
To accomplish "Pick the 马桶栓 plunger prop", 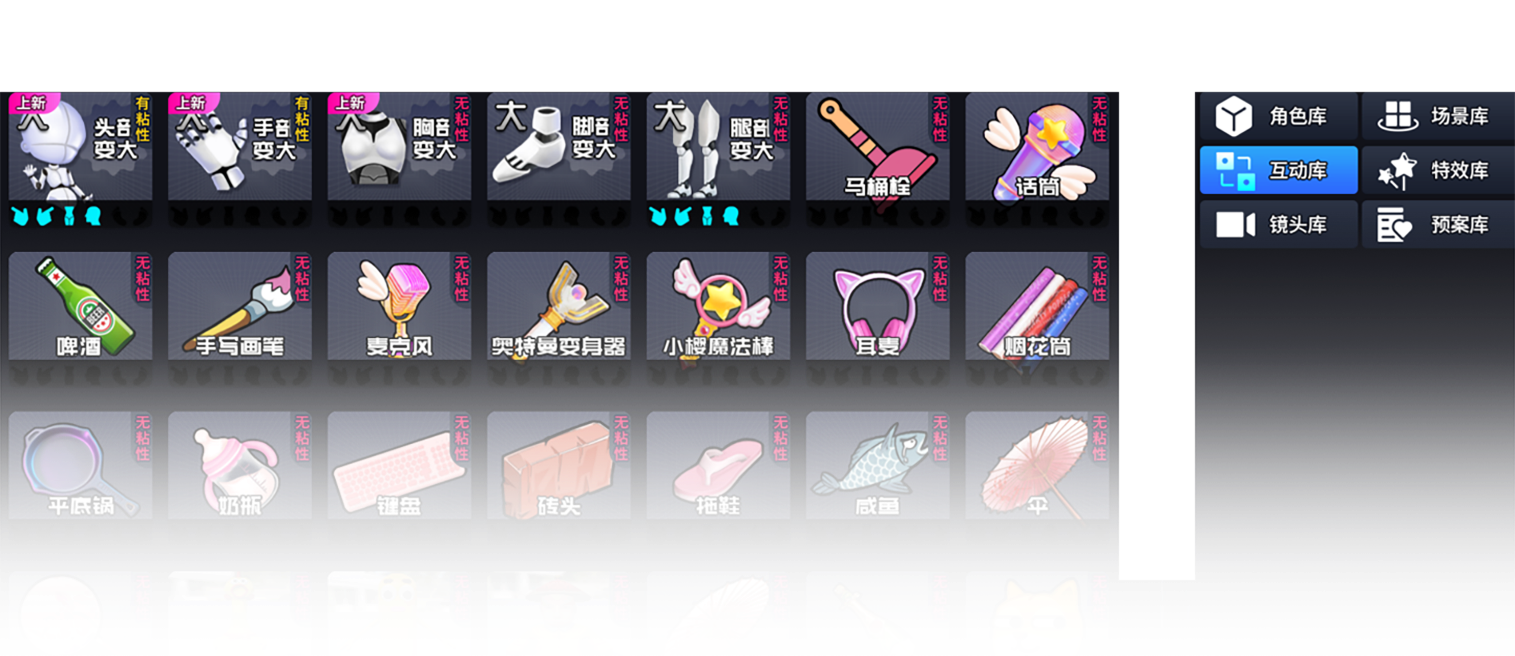I will click(x=877, y=147).
